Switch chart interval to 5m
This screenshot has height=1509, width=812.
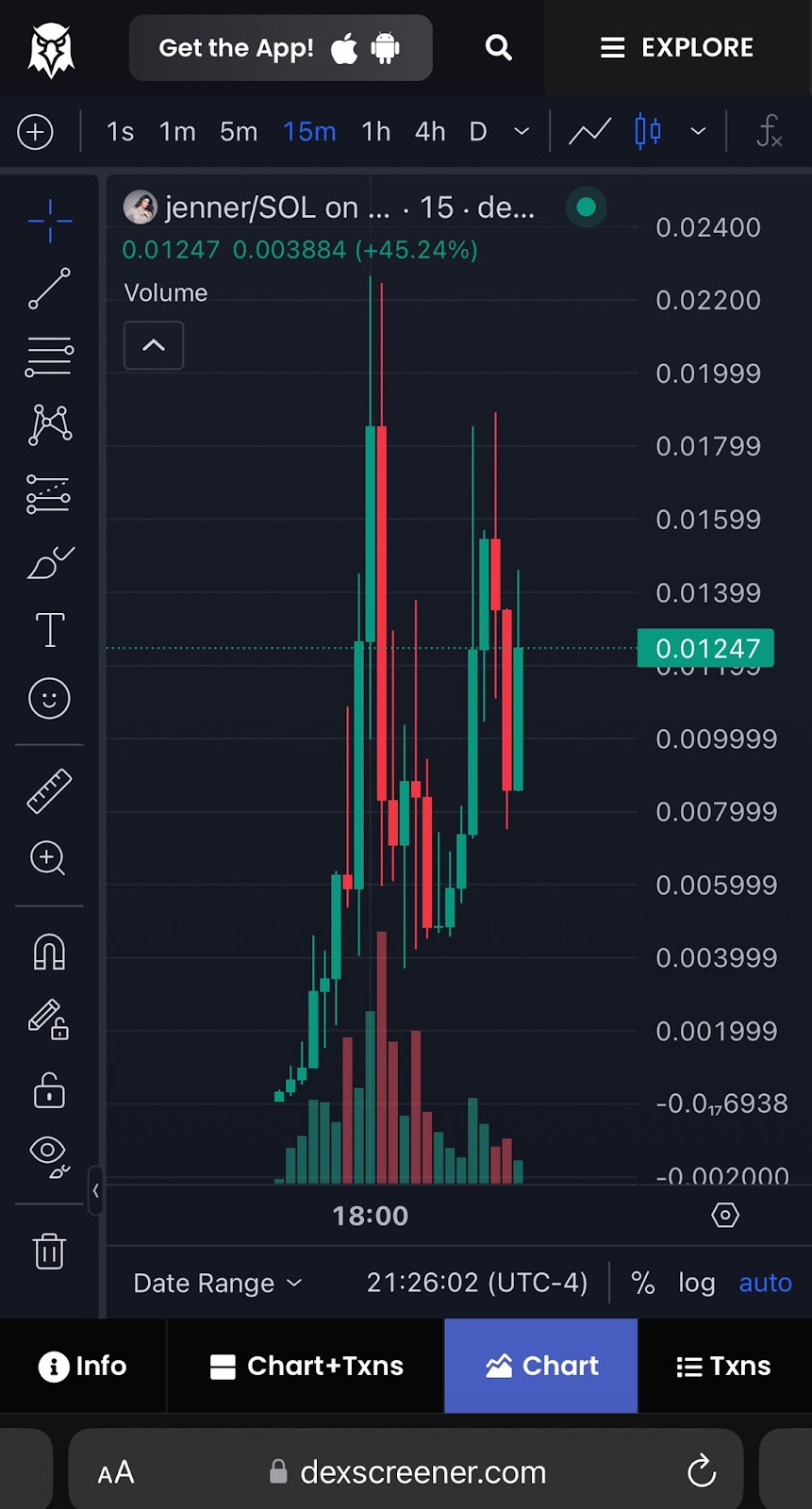(239, 131)
